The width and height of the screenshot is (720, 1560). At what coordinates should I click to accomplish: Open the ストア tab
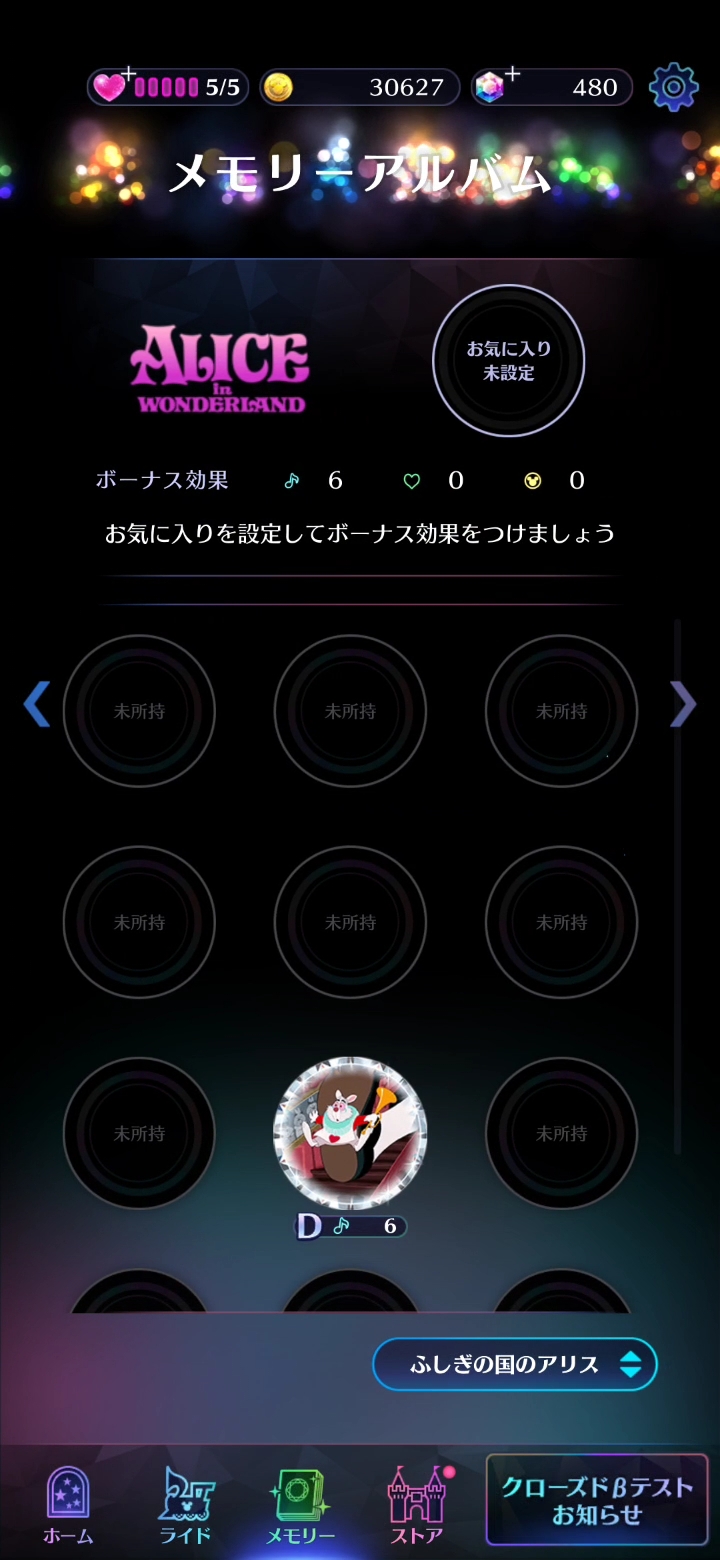pyautogui.click(x=417, y=1505)
